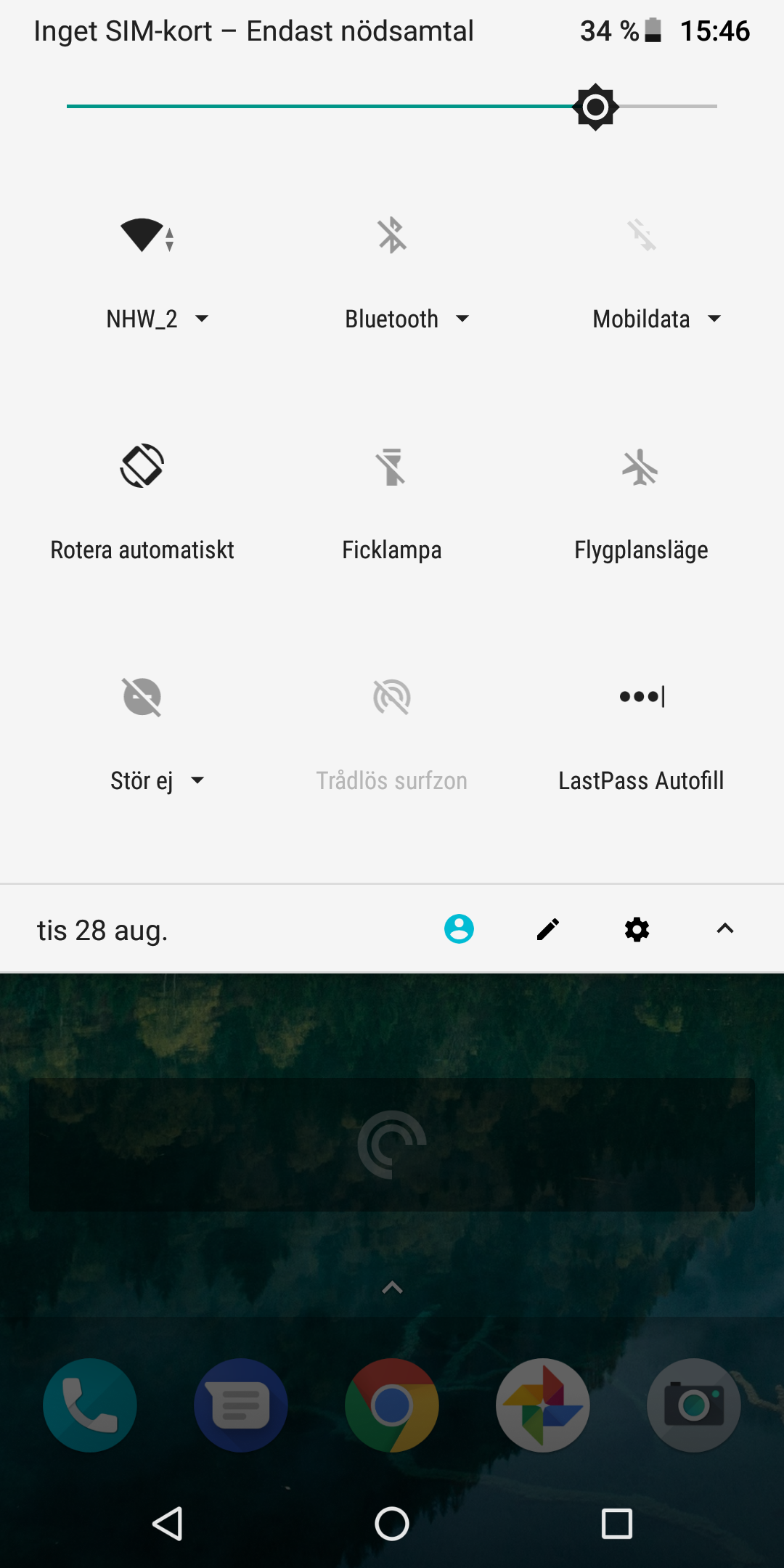Go to the home screen

click(x=392, y=1523)
